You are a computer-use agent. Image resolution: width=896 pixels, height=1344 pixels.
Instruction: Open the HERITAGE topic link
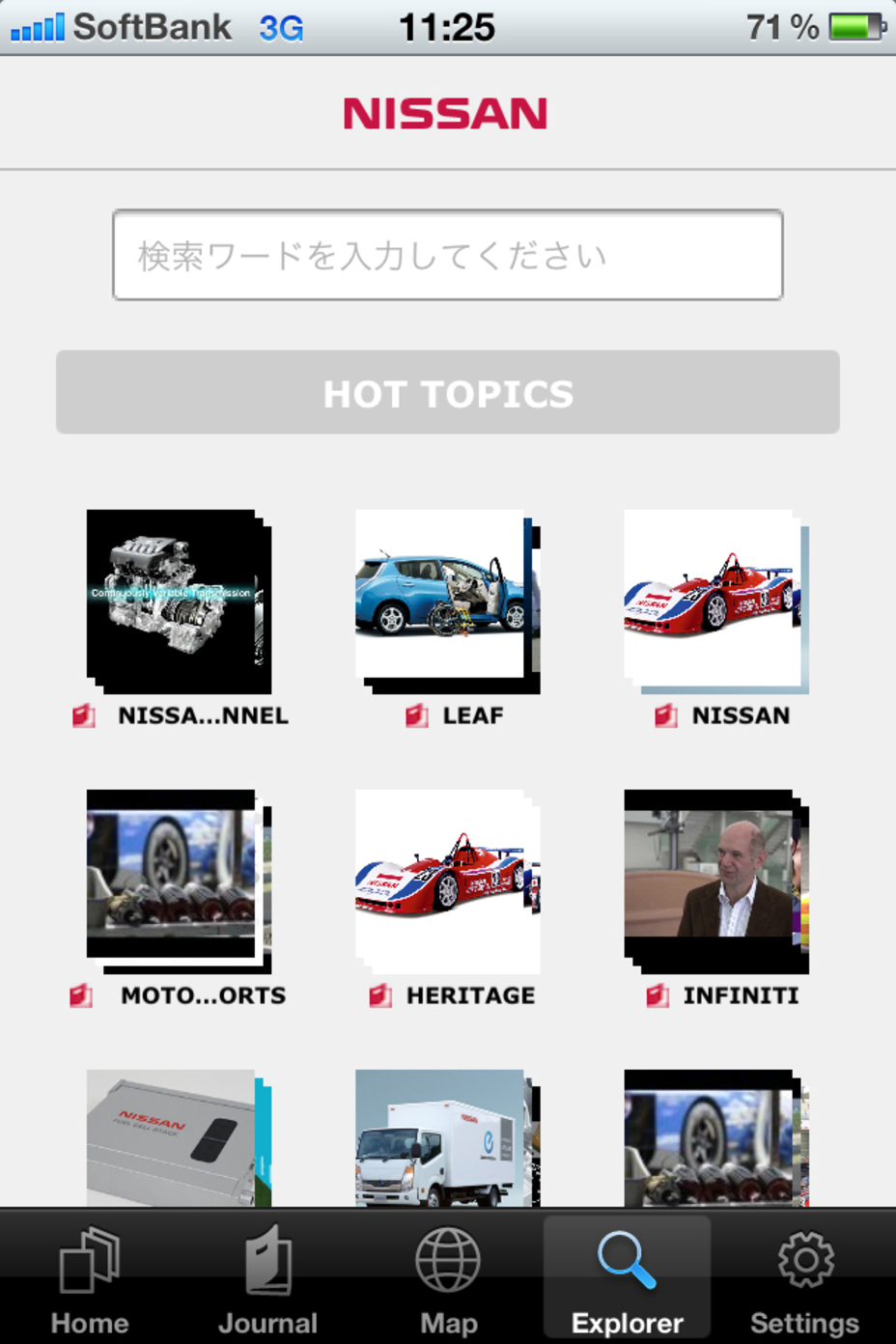(x=472, y=996)
